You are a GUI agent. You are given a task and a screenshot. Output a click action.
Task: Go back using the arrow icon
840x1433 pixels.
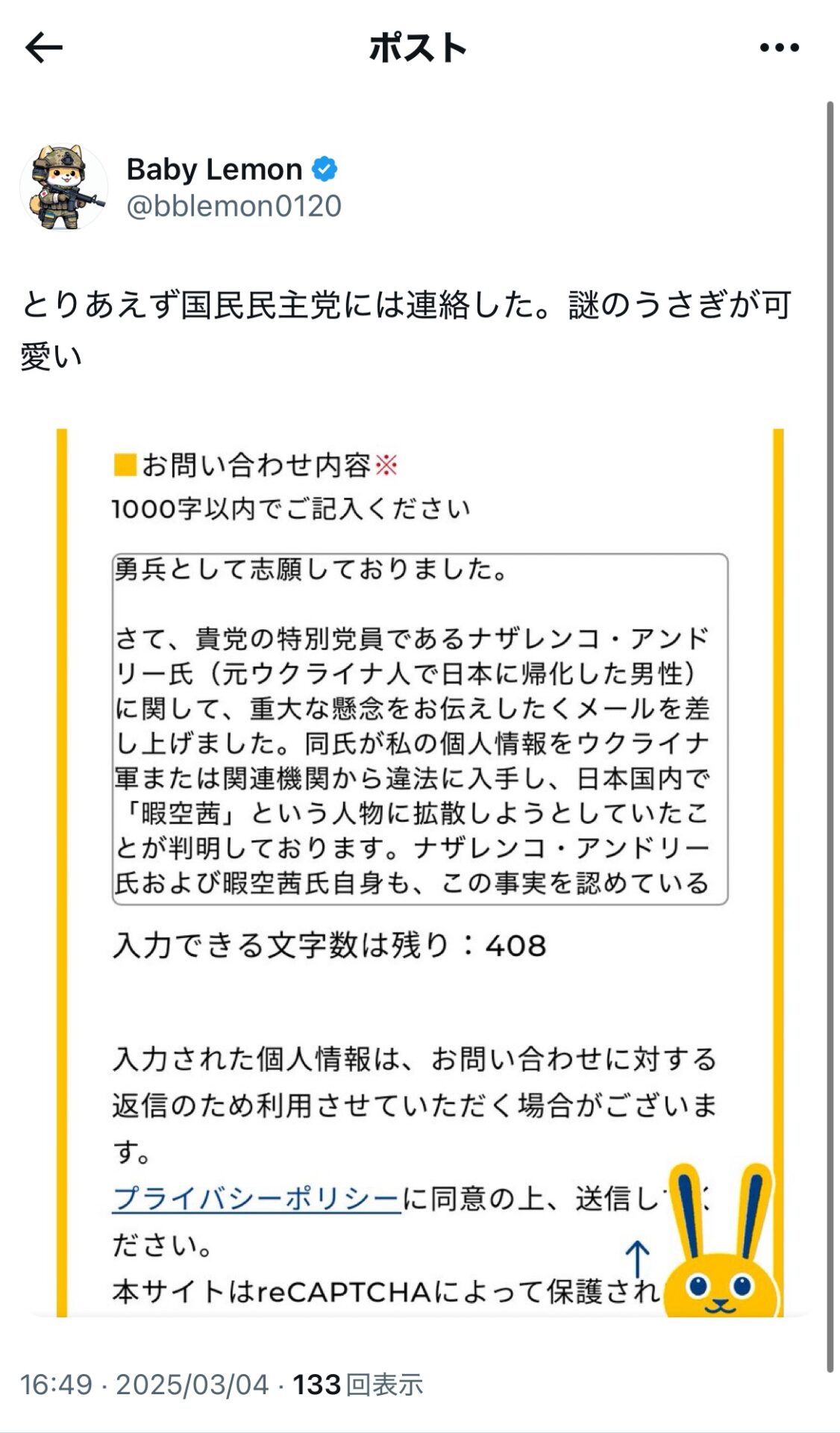(43, 49)
